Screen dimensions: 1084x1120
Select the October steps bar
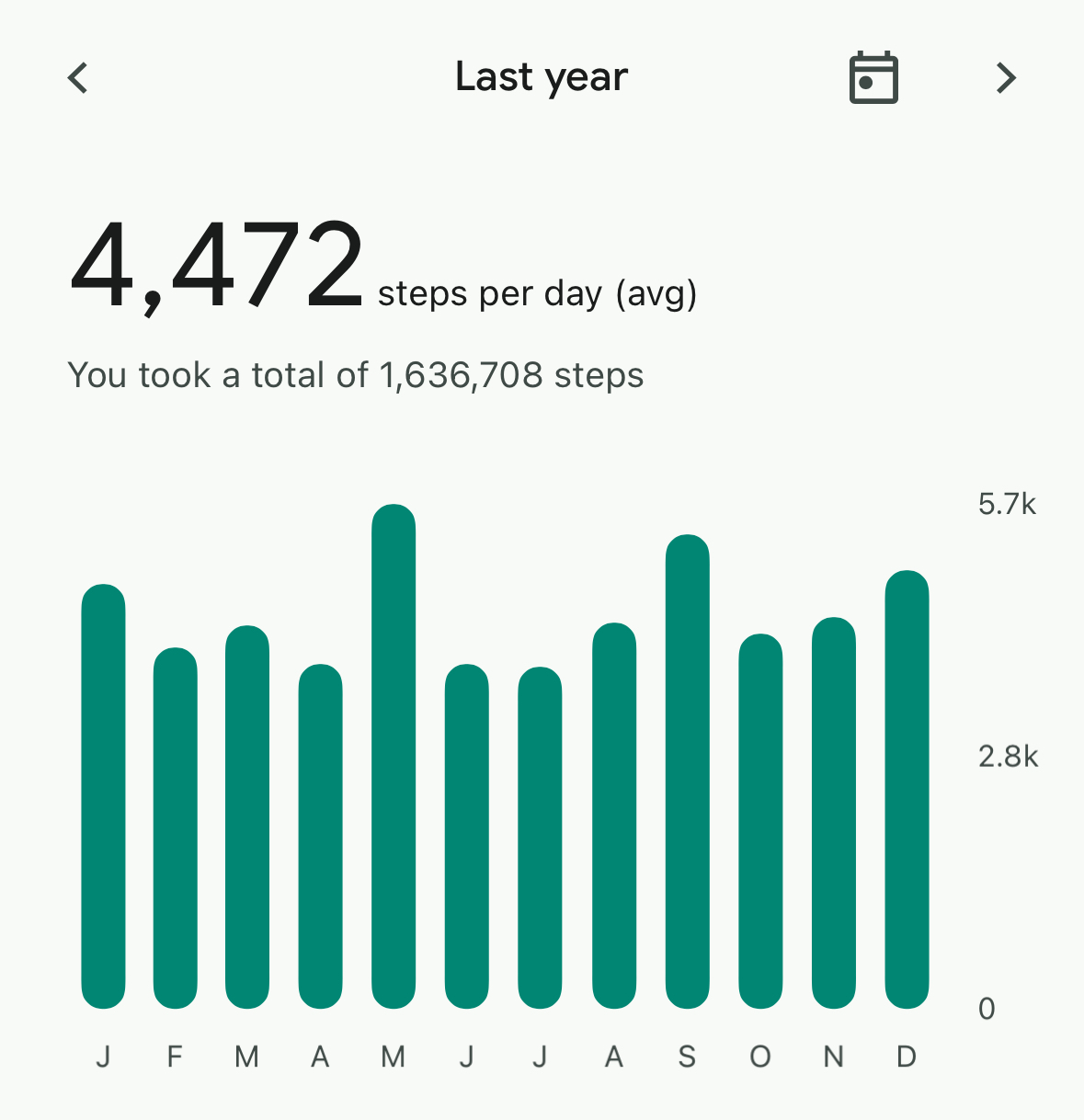[760, 820]
